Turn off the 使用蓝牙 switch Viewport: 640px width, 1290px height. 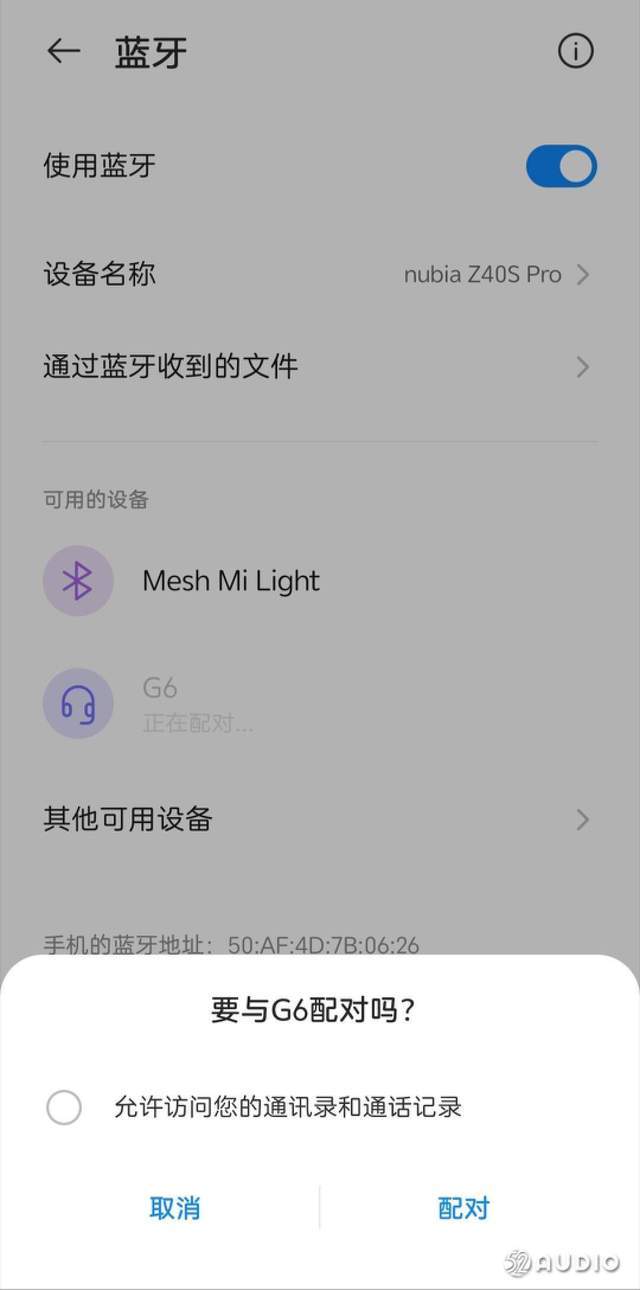click(561, 166)
